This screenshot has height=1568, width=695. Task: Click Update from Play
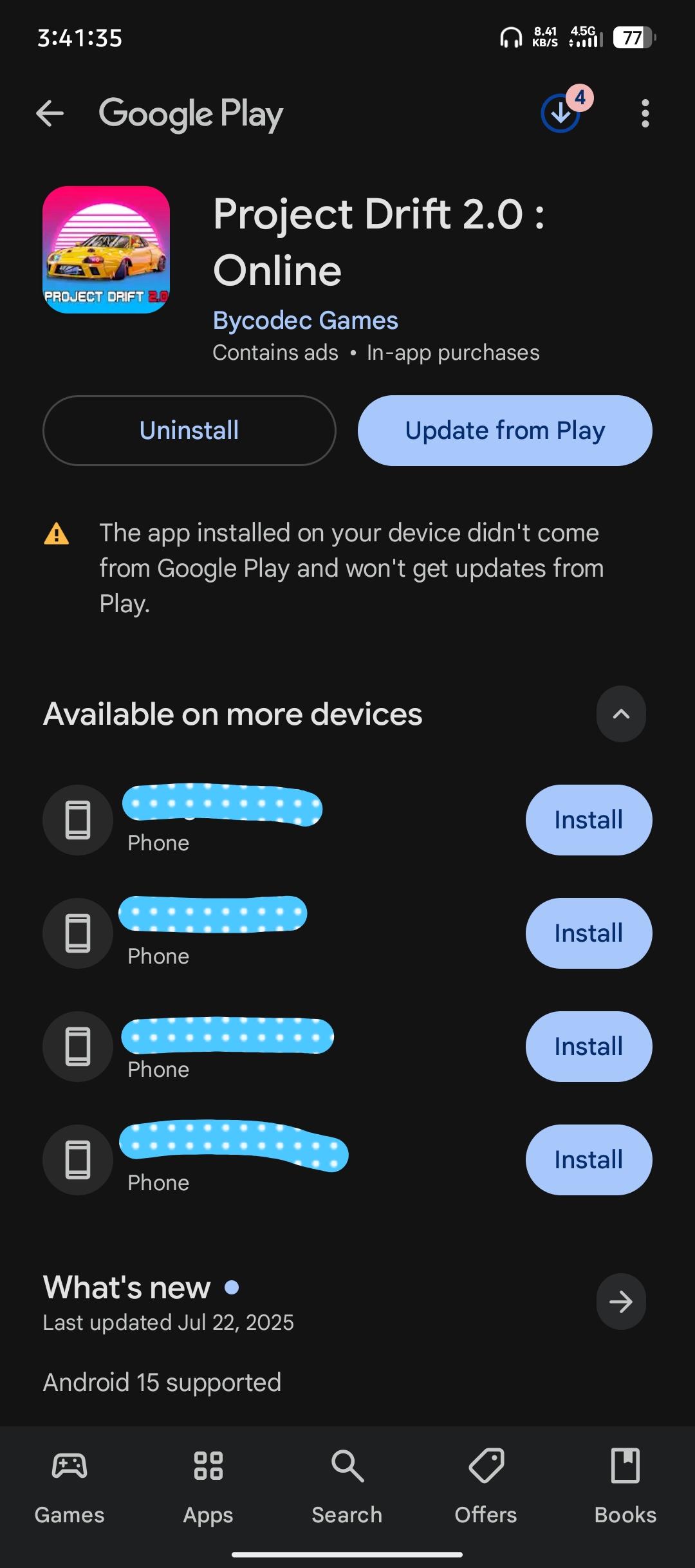point(505,430)
